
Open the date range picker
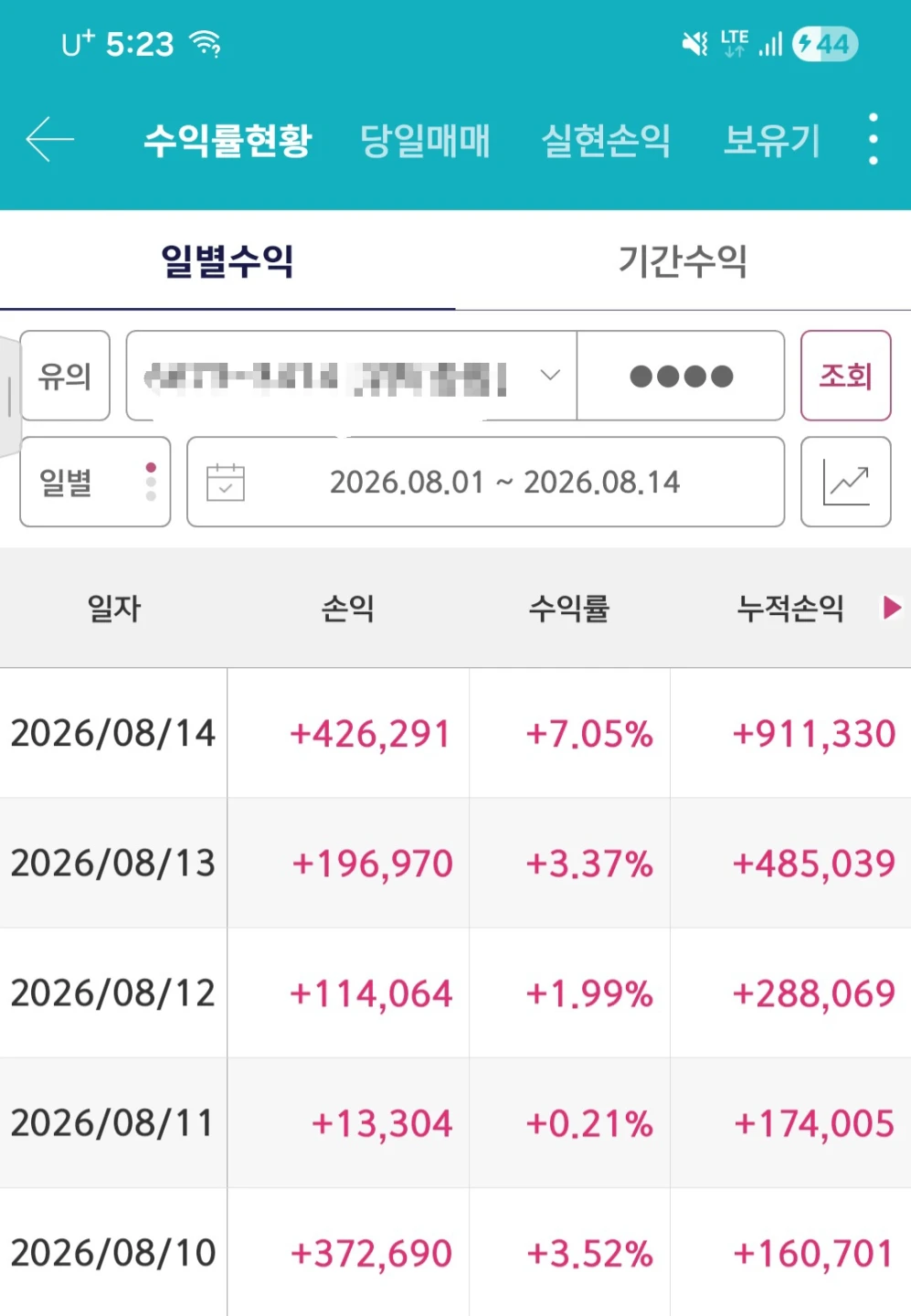(x=485, y=482)
